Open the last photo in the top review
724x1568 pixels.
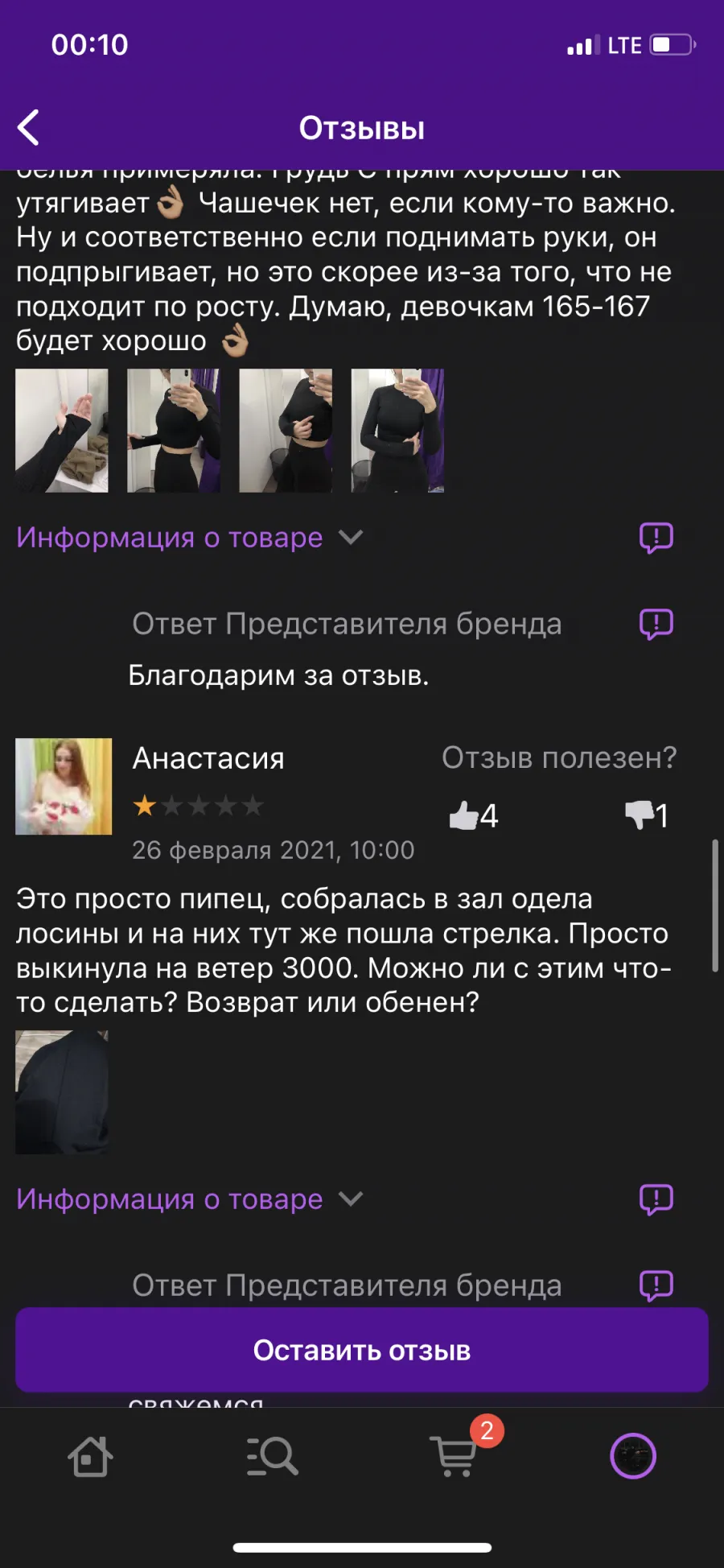click(x=398, y=431)
